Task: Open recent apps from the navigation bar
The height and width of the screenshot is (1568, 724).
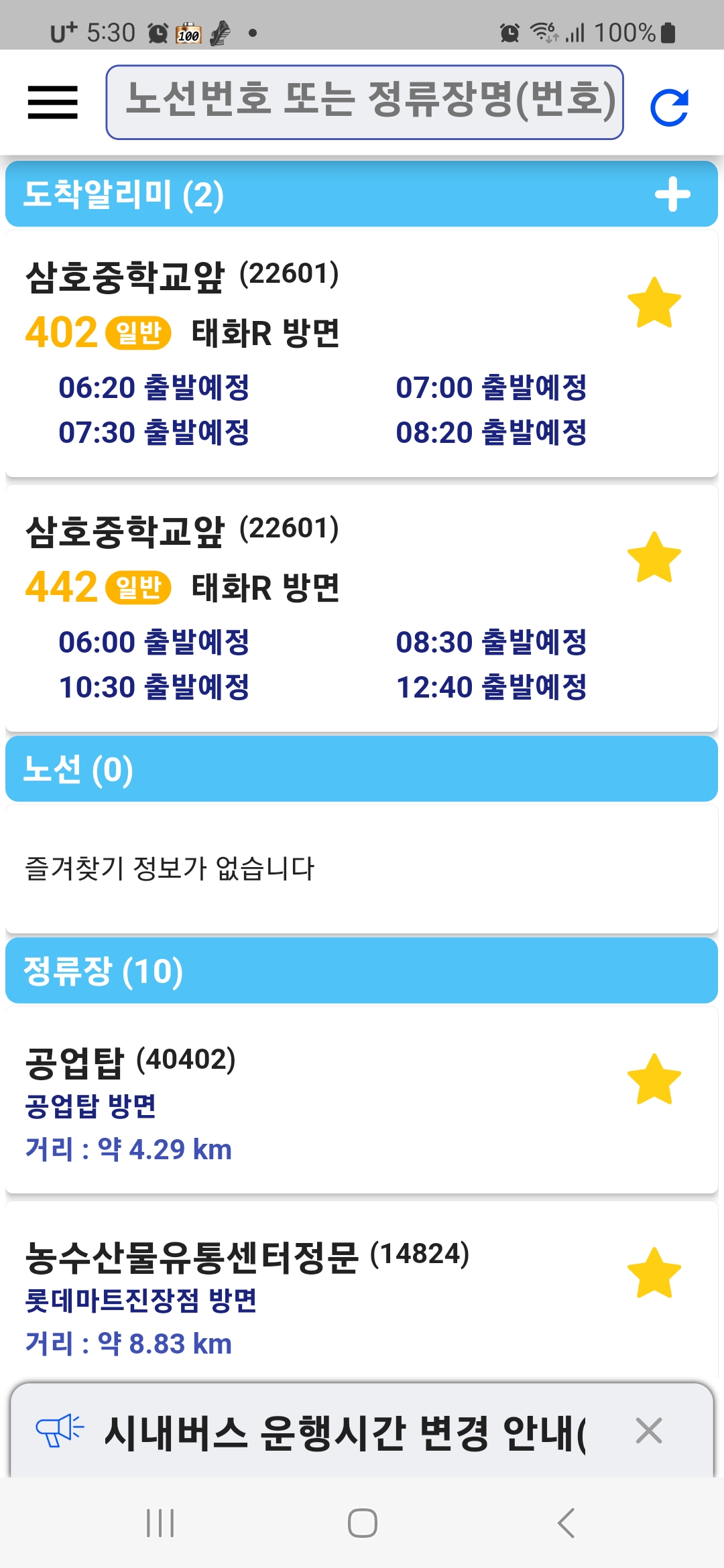Action: (160, 1523)
